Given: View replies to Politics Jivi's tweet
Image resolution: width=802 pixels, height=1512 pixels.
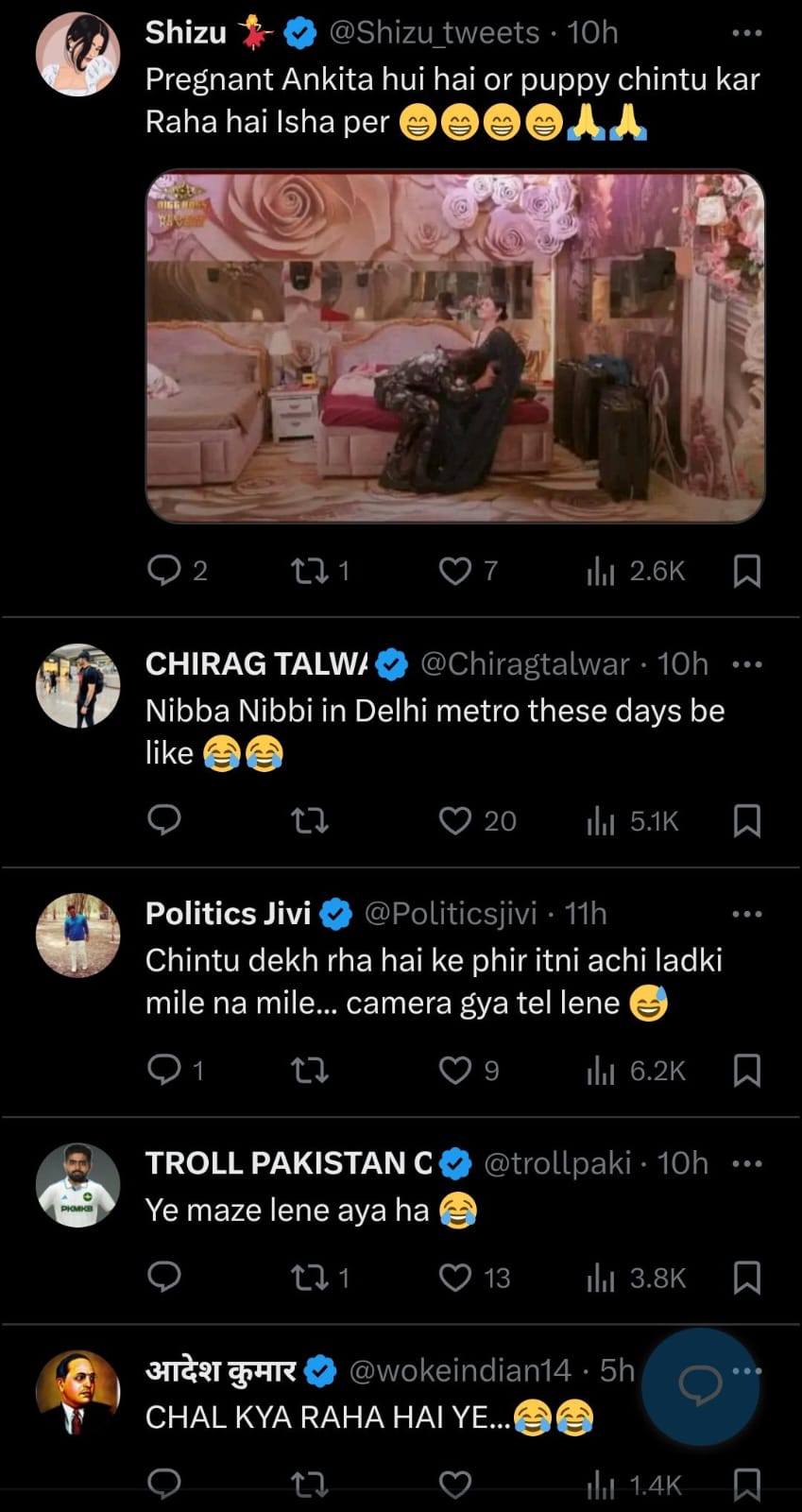Looking at the screenshot, I should point(165,1070).
